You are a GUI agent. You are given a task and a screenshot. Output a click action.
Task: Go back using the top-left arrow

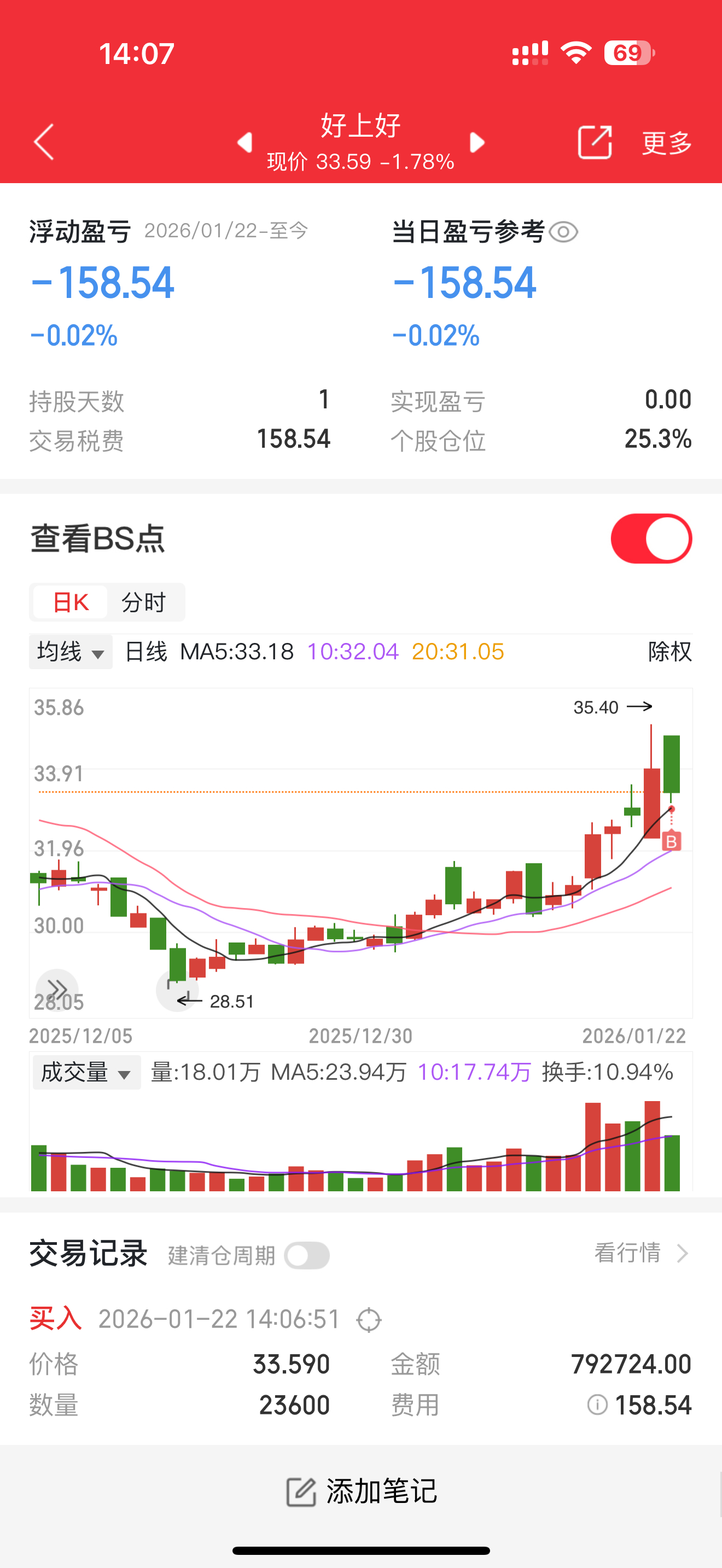pyautogui.click(x=44, y=142)
